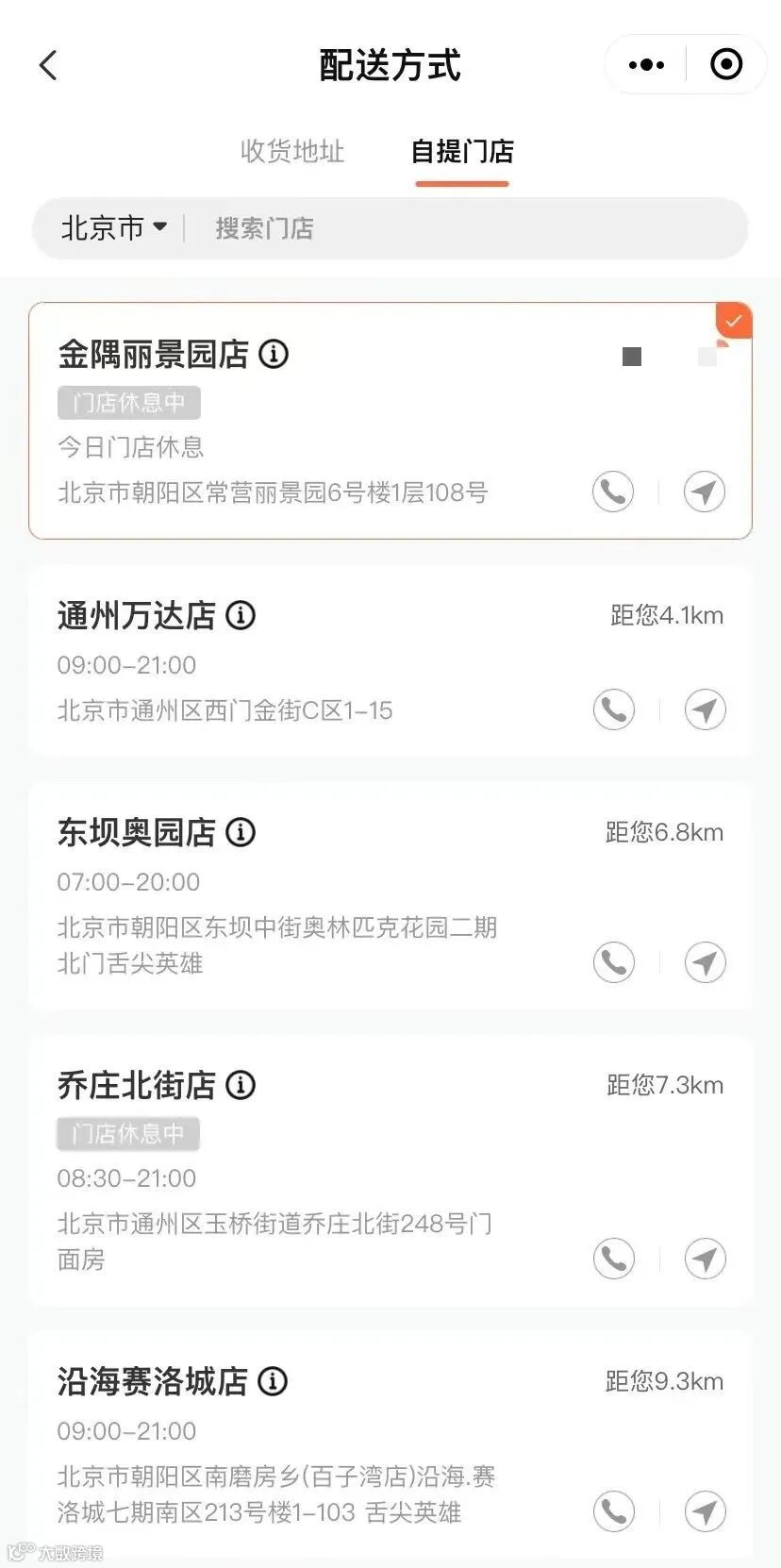Select the 自提门店 tab
Image resolution: width=781 pixels, height=1568 pixels.
pos(462,151)
